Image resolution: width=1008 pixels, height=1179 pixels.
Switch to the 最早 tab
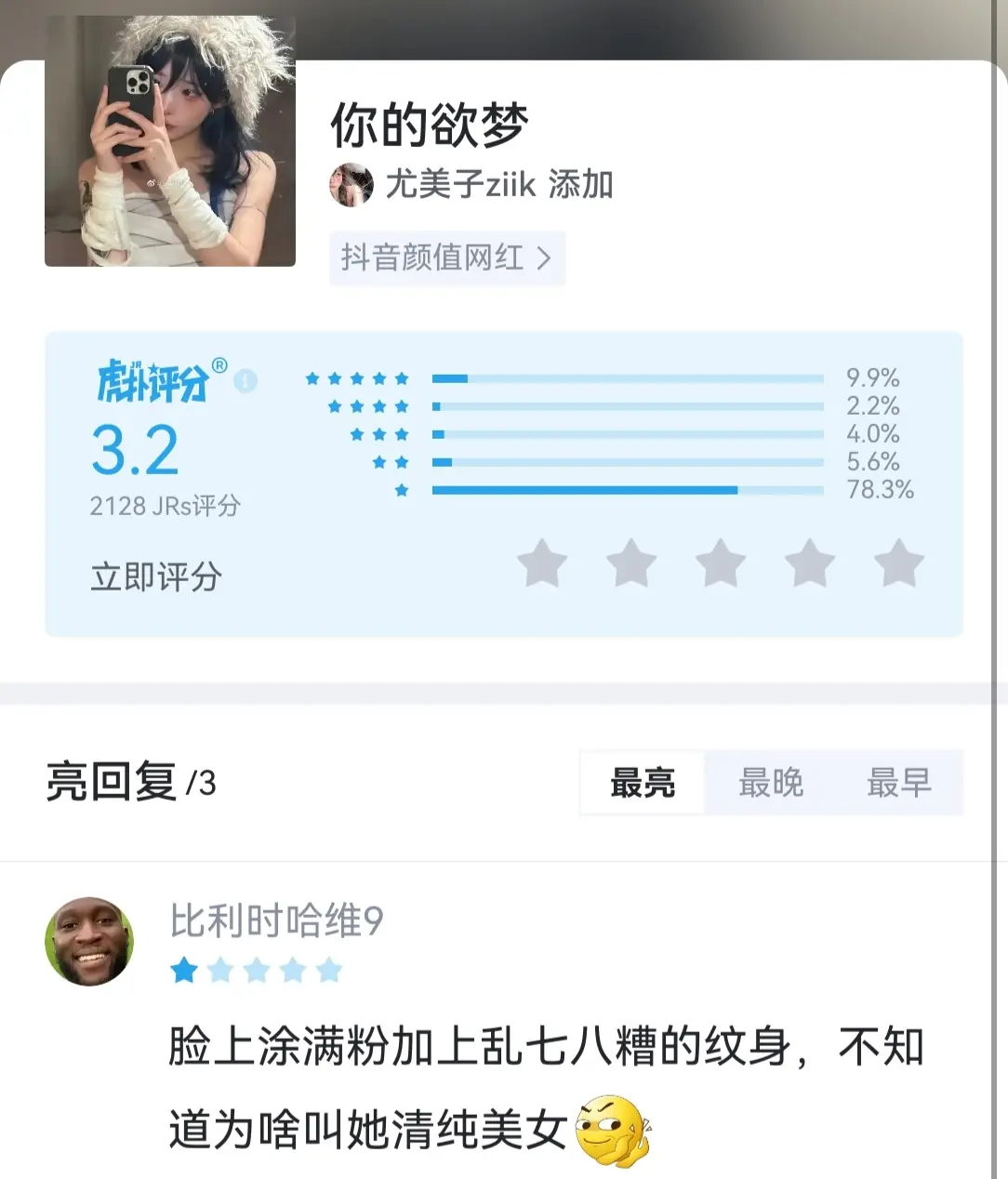(x=899, y=783)
